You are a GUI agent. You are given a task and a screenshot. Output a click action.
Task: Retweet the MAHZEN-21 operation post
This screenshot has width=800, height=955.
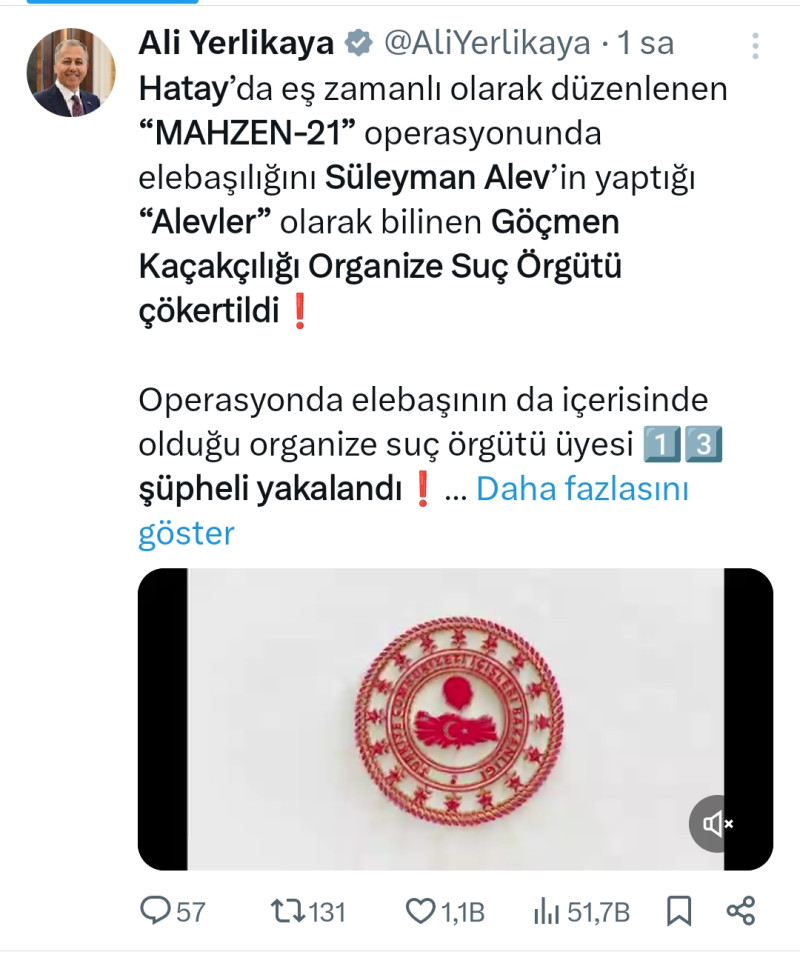click(x=288, y=911)
